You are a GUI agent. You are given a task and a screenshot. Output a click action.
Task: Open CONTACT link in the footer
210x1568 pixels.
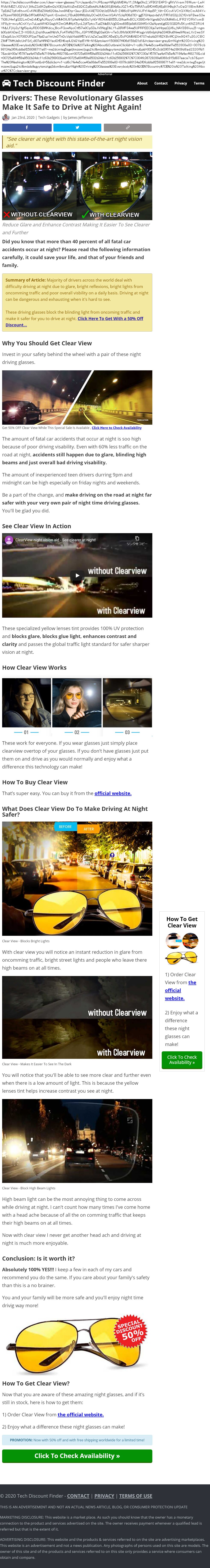pos(78,1495)
